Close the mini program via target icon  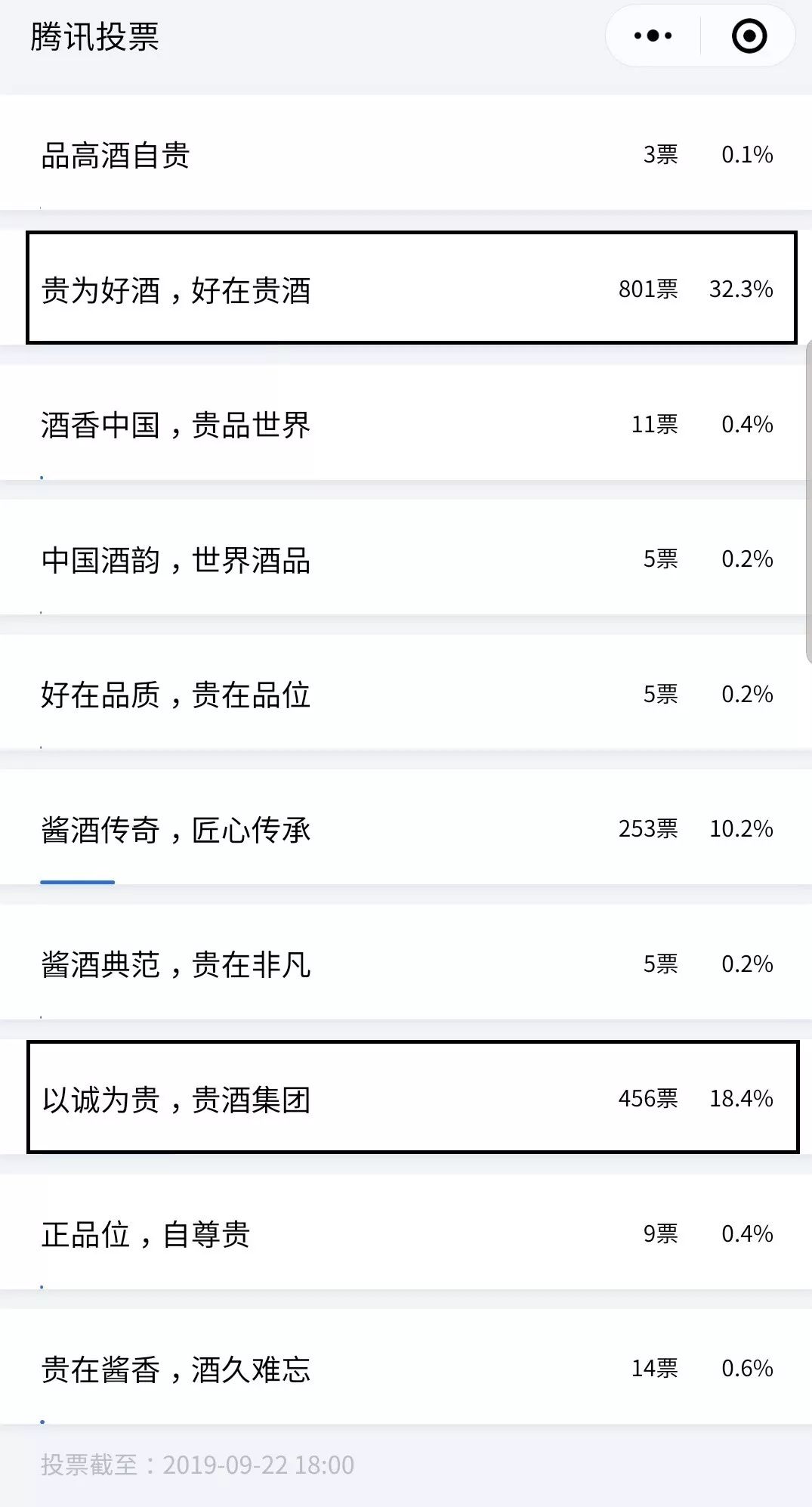pos(749,36)
